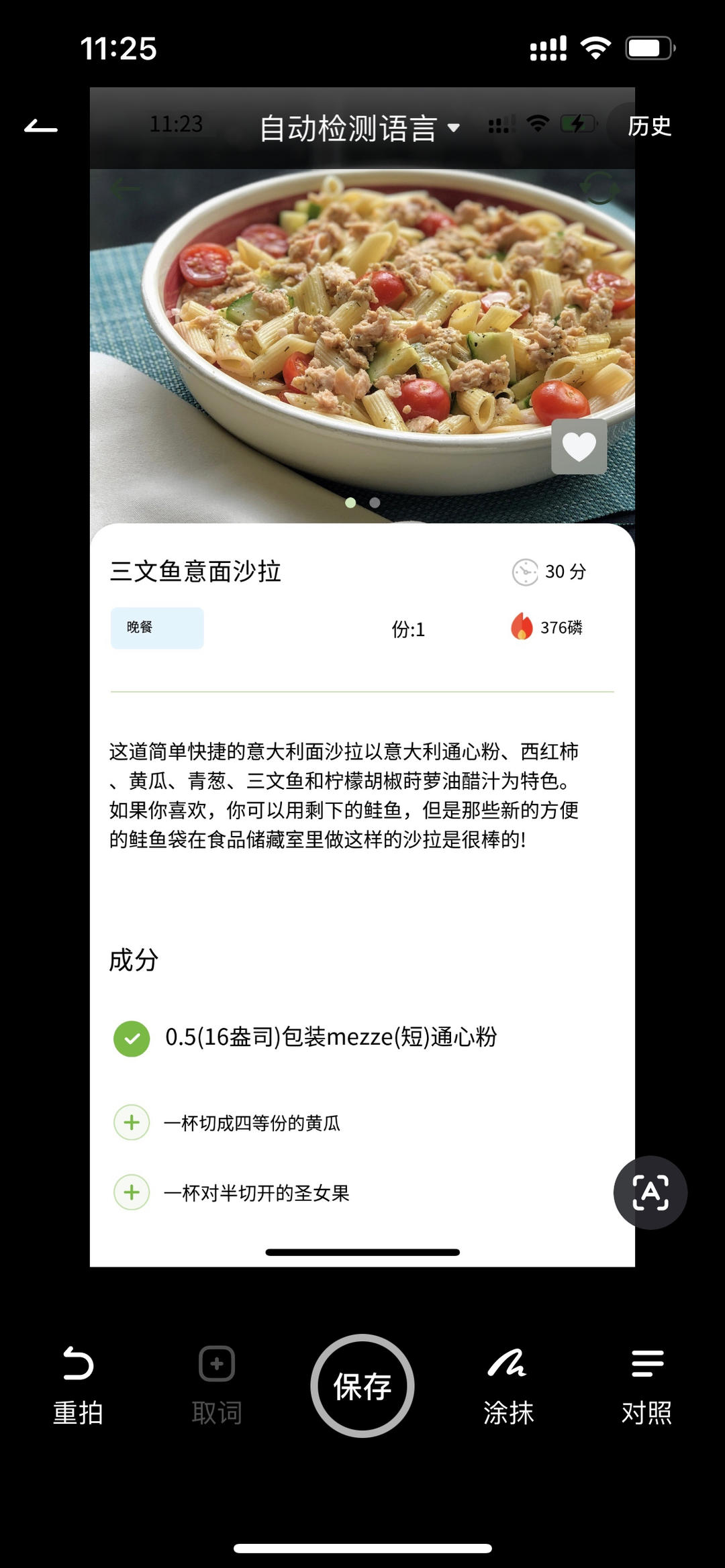Save the translated image with 保存
Screen dimensions: 725x1568
point(362,1386)
